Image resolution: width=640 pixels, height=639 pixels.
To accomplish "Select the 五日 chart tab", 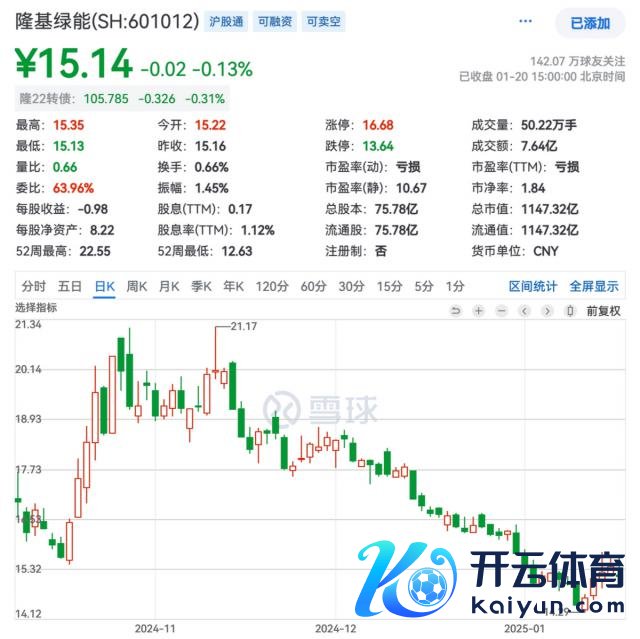I will [70, 286].
